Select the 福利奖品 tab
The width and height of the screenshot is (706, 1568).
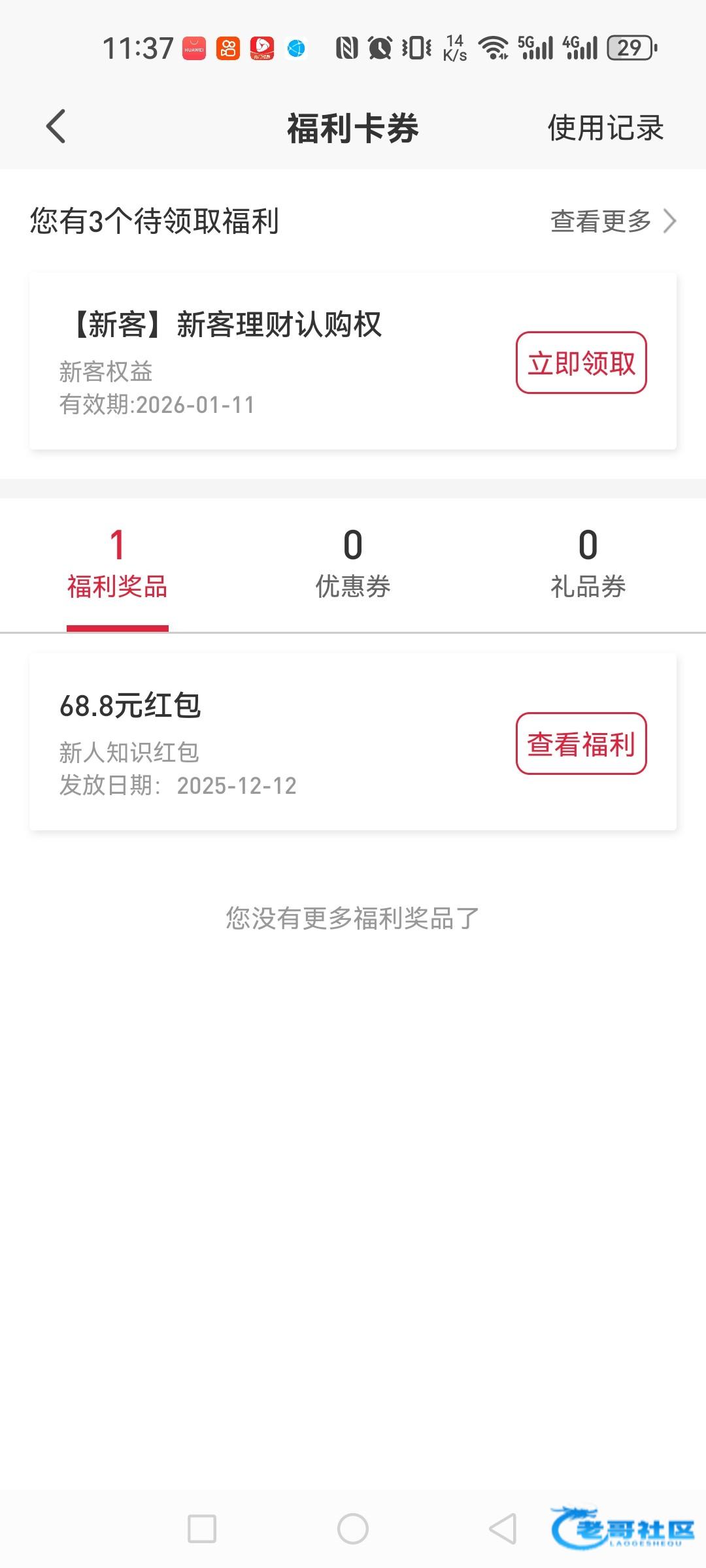(118, 565)
